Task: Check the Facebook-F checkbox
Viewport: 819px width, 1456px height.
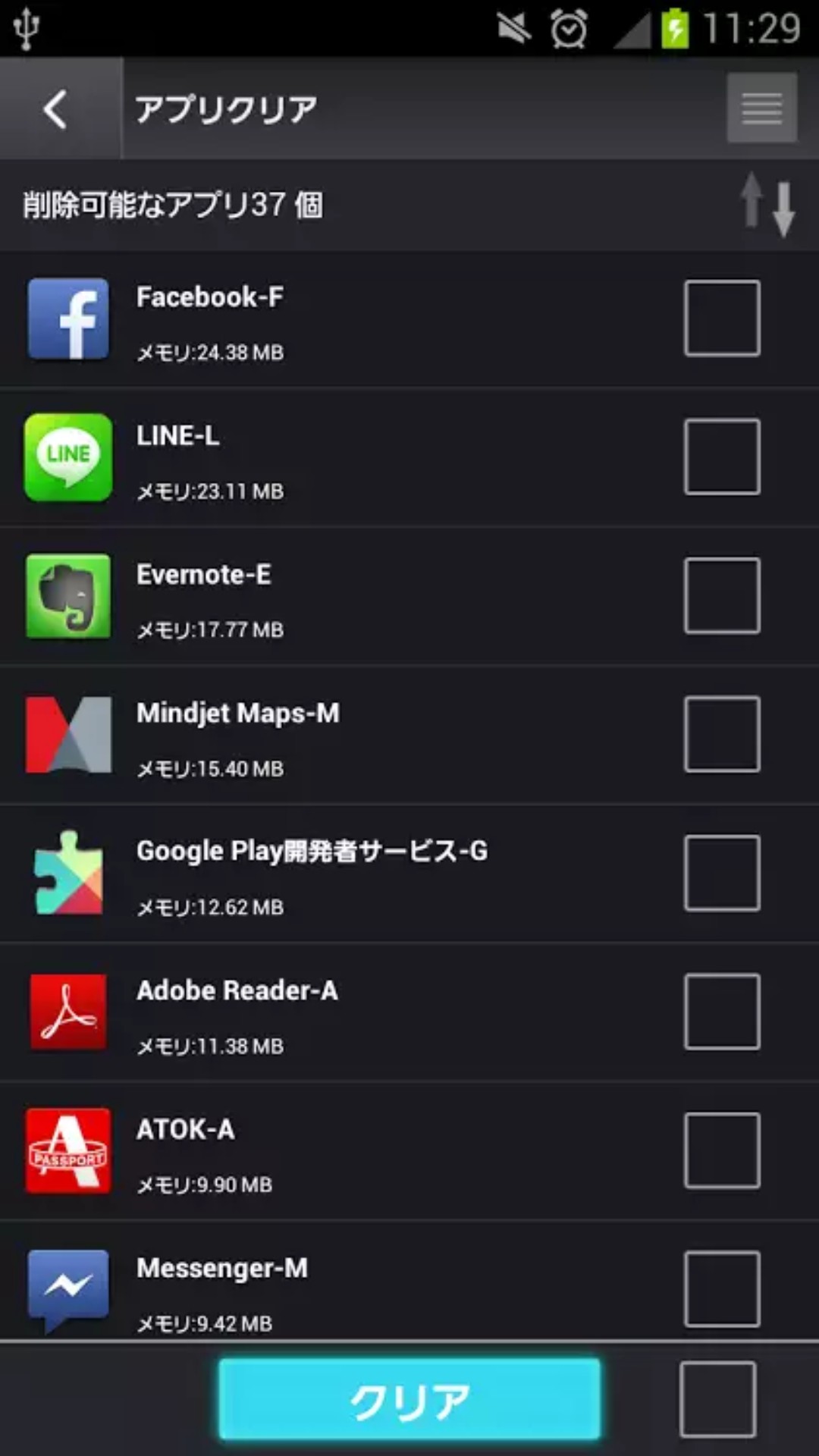Action: point(722,318)
